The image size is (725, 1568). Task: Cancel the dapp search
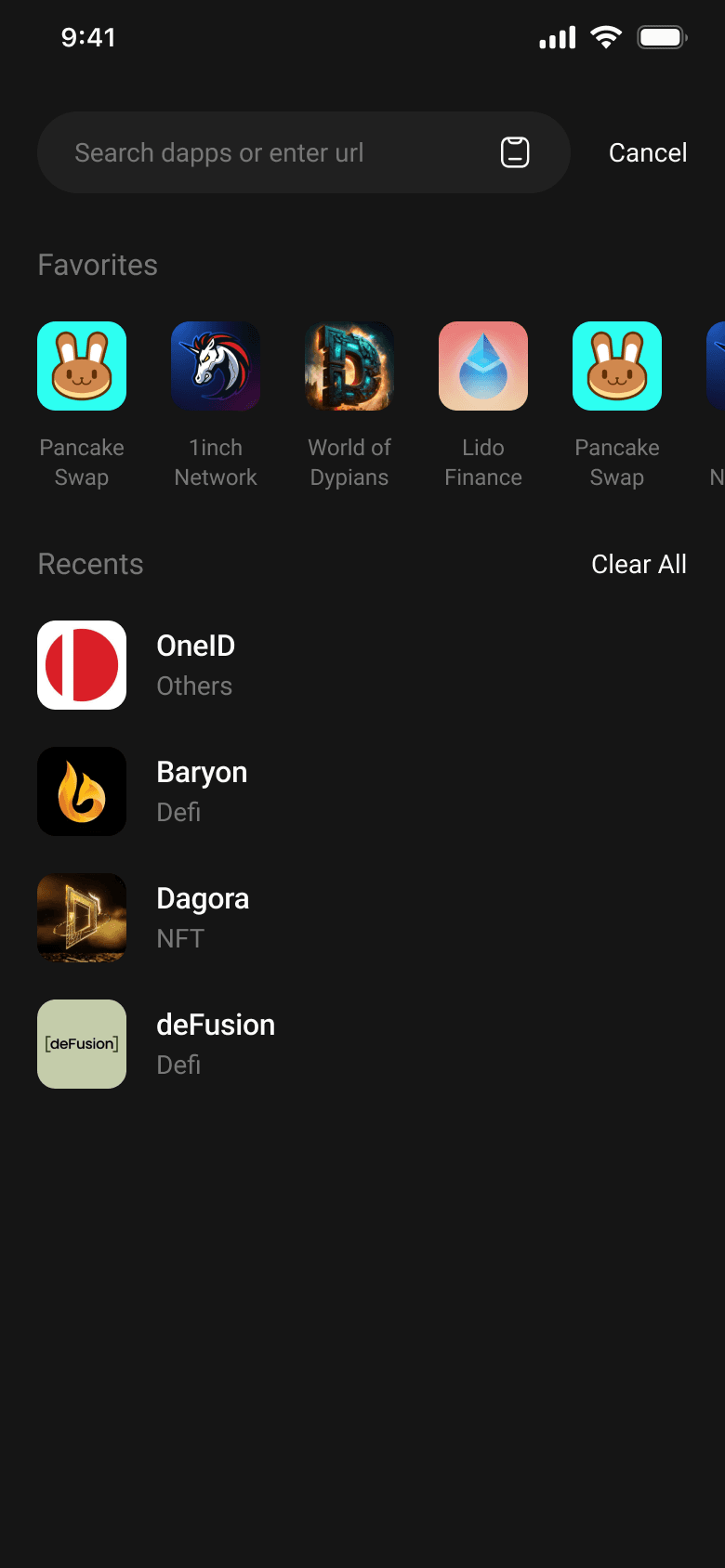[648, 152]
